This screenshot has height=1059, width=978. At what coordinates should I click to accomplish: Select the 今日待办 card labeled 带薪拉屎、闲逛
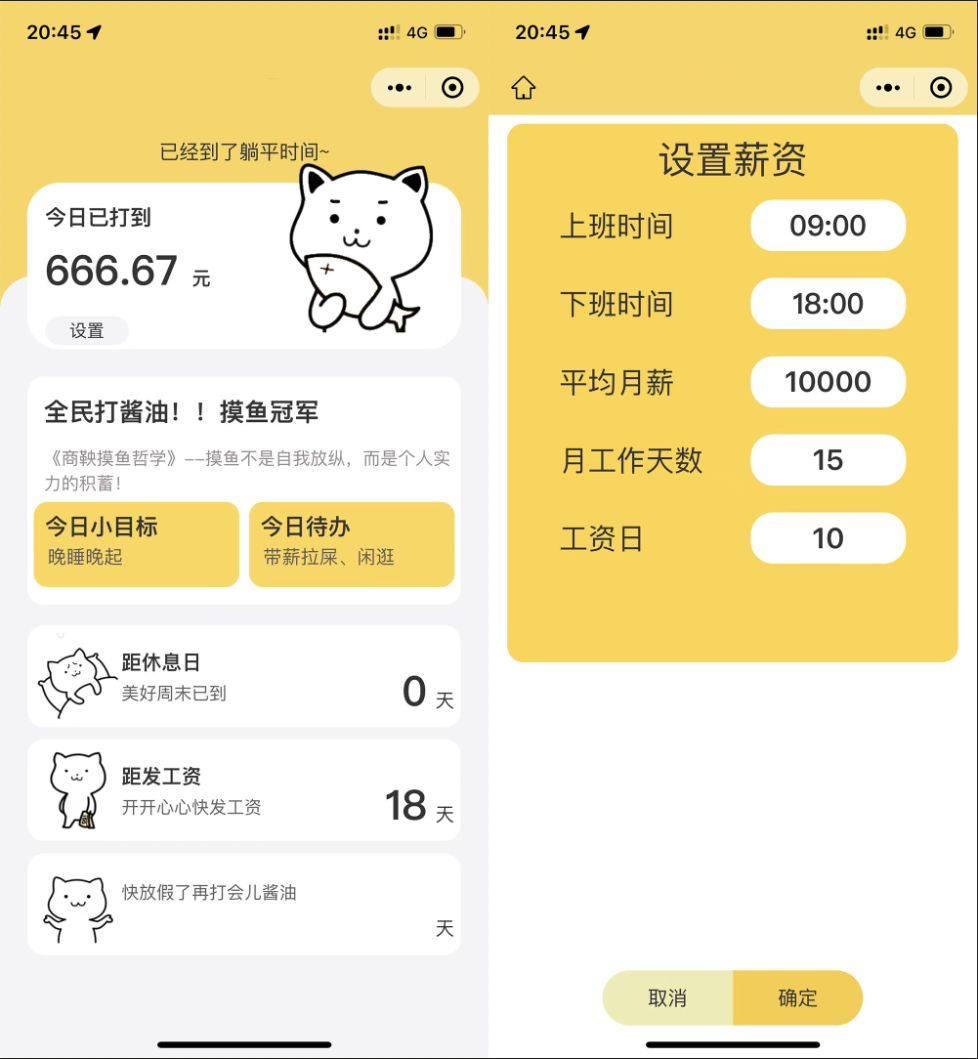pyautogui.click(x=352, y=543)
